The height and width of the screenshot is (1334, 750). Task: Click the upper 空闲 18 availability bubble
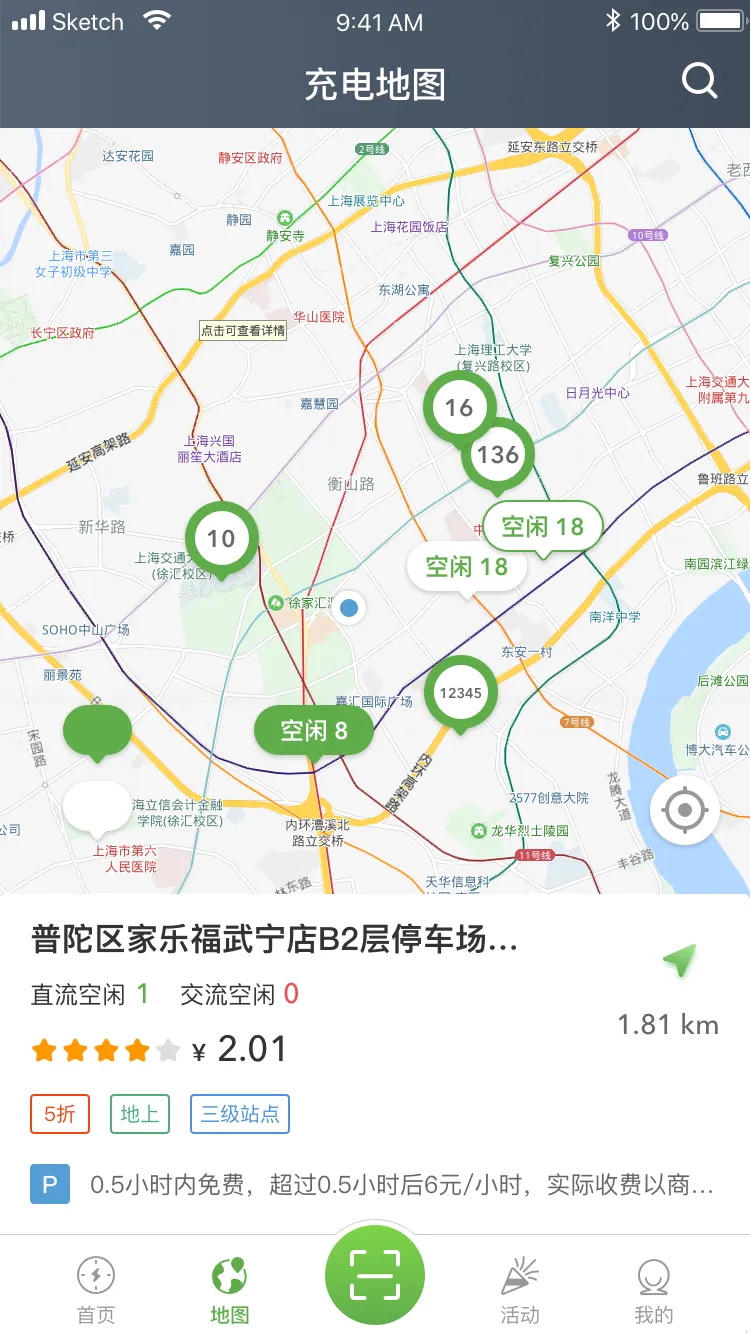543,526
